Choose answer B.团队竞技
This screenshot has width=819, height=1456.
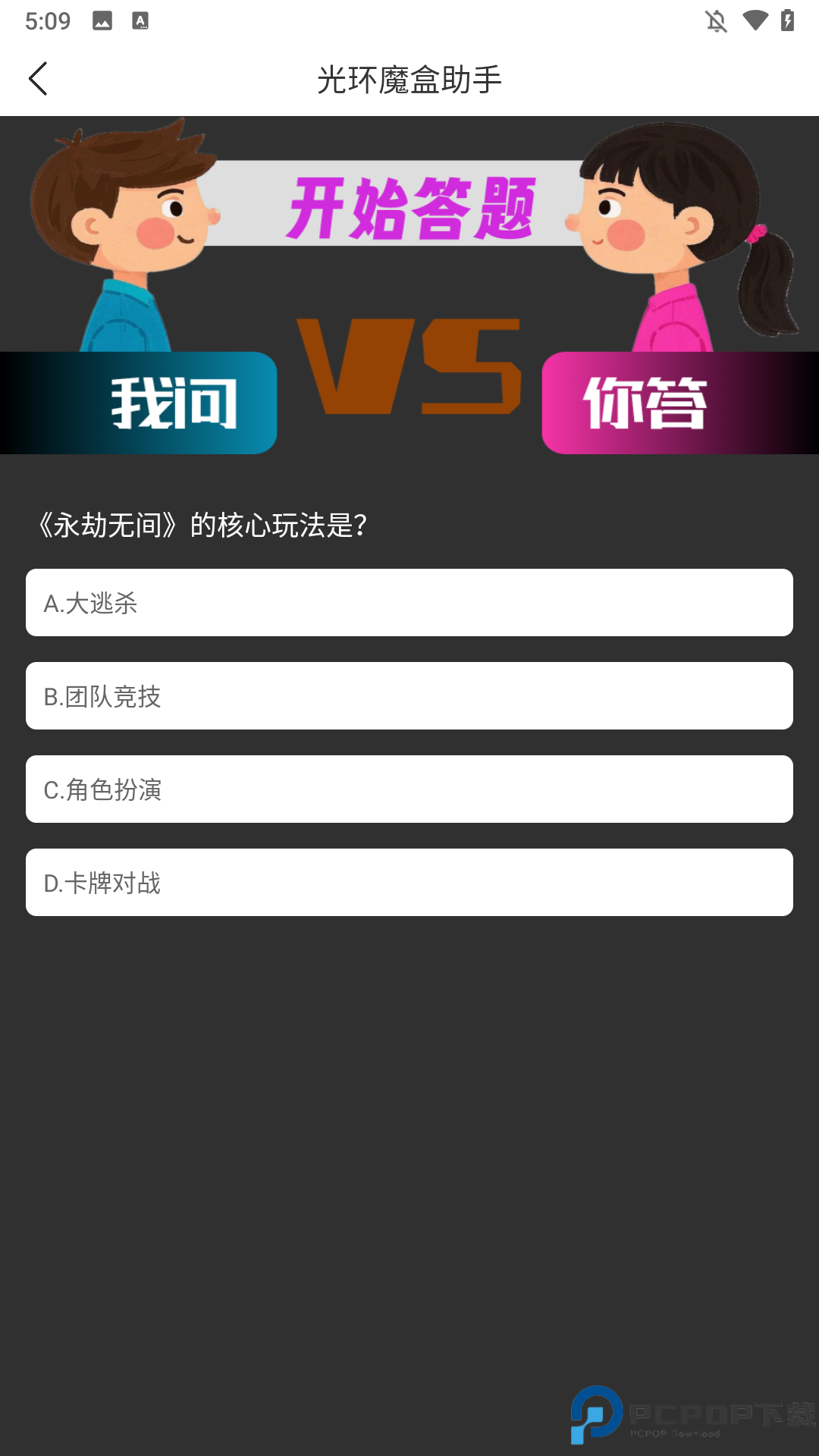(x=409, y=696)
